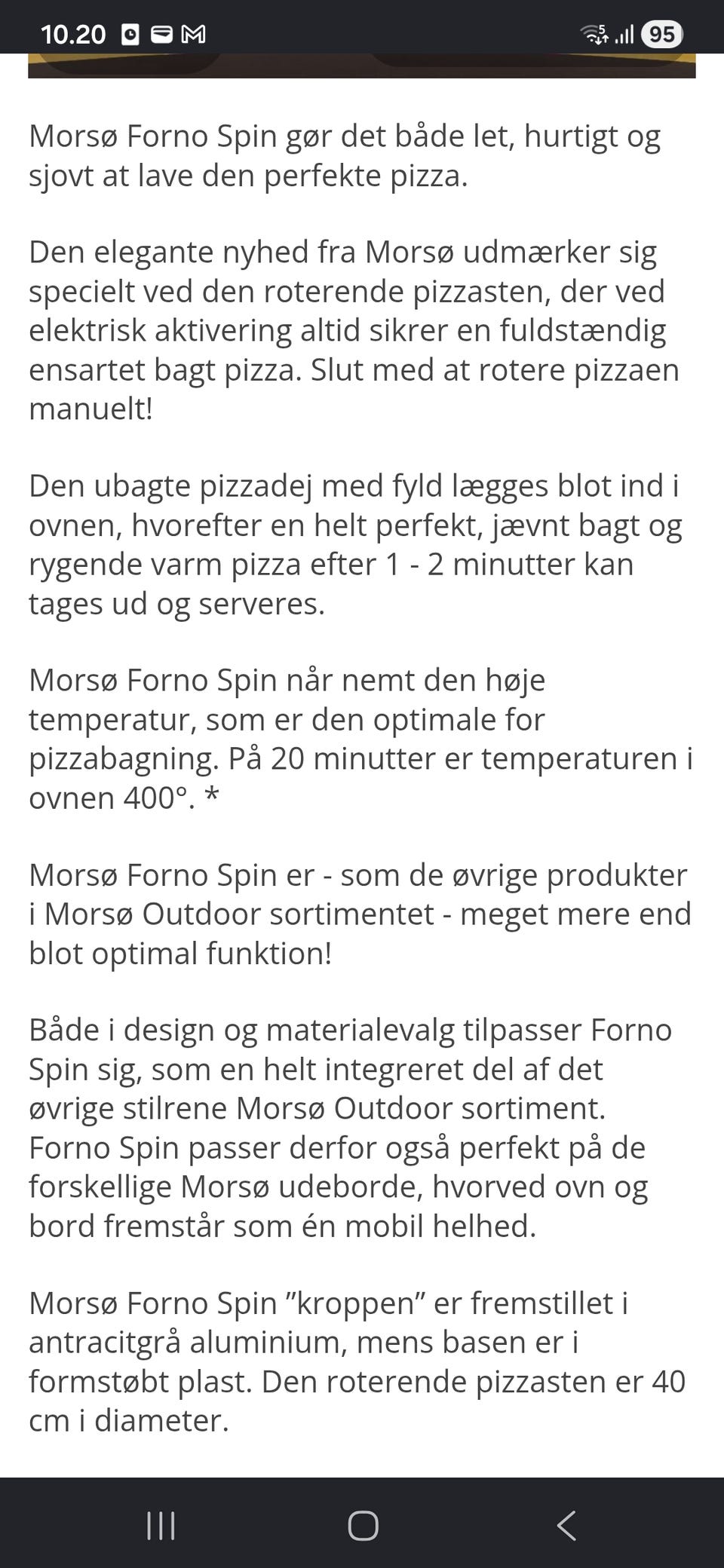
Task: Go to the home screen
Action: 363,1526
